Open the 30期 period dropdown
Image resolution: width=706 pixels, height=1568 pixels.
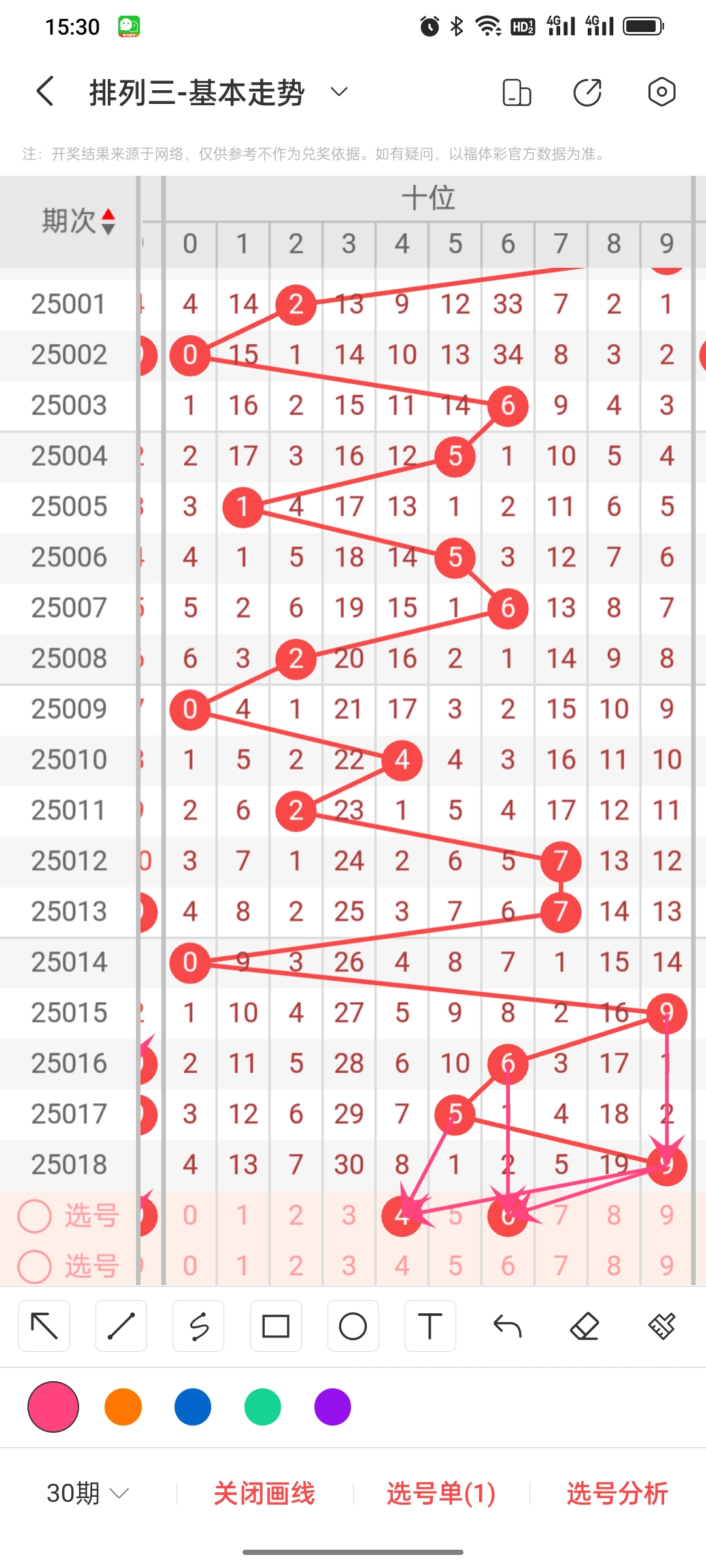[x=88, y=1494]
